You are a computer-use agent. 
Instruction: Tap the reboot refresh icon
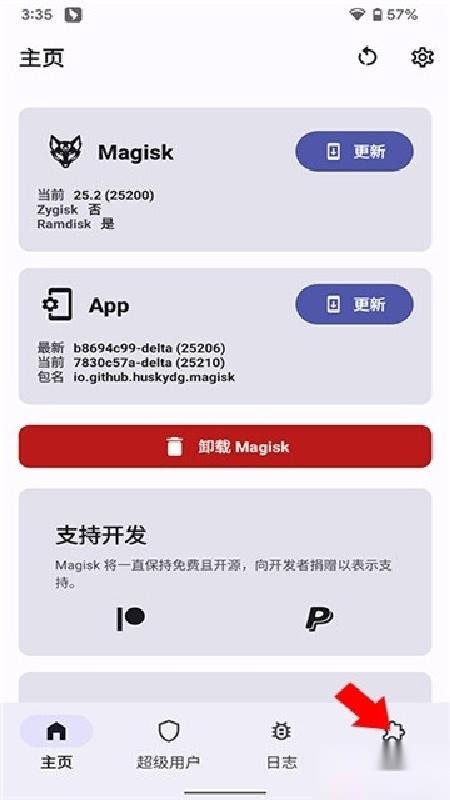click(x=367, y=56)
